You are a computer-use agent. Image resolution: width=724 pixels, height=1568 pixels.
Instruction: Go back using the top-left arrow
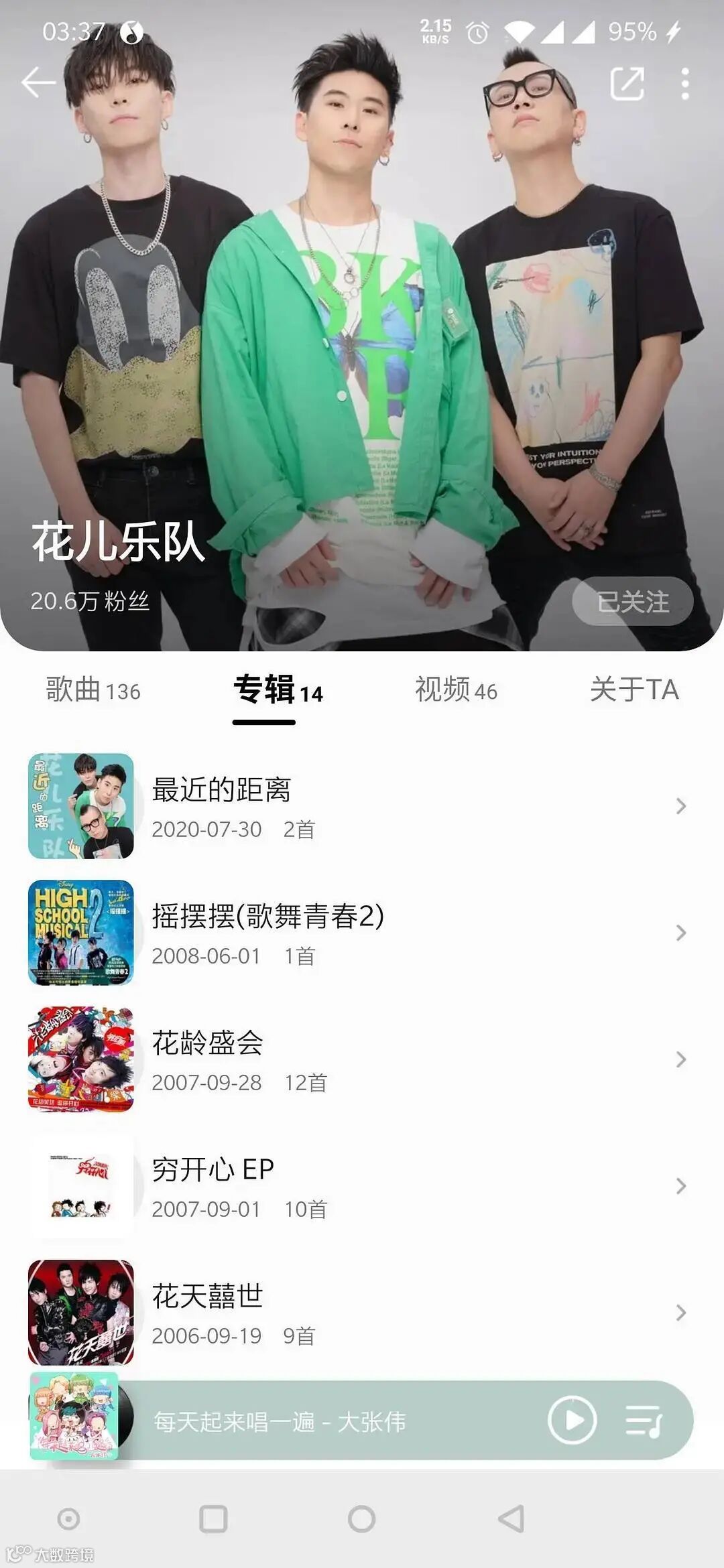(38, 83)
